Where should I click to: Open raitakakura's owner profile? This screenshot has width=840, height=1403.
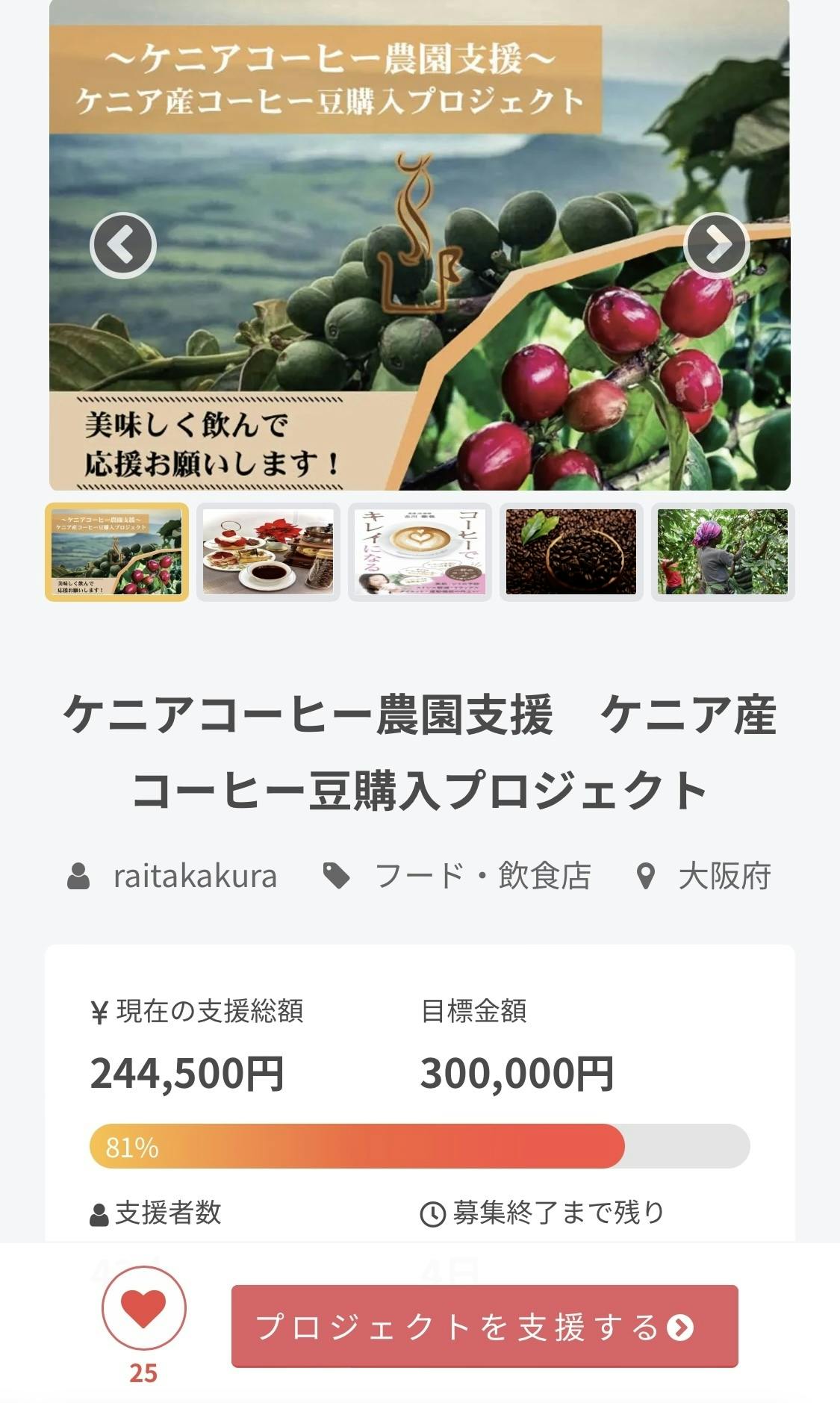click(194, 876)
